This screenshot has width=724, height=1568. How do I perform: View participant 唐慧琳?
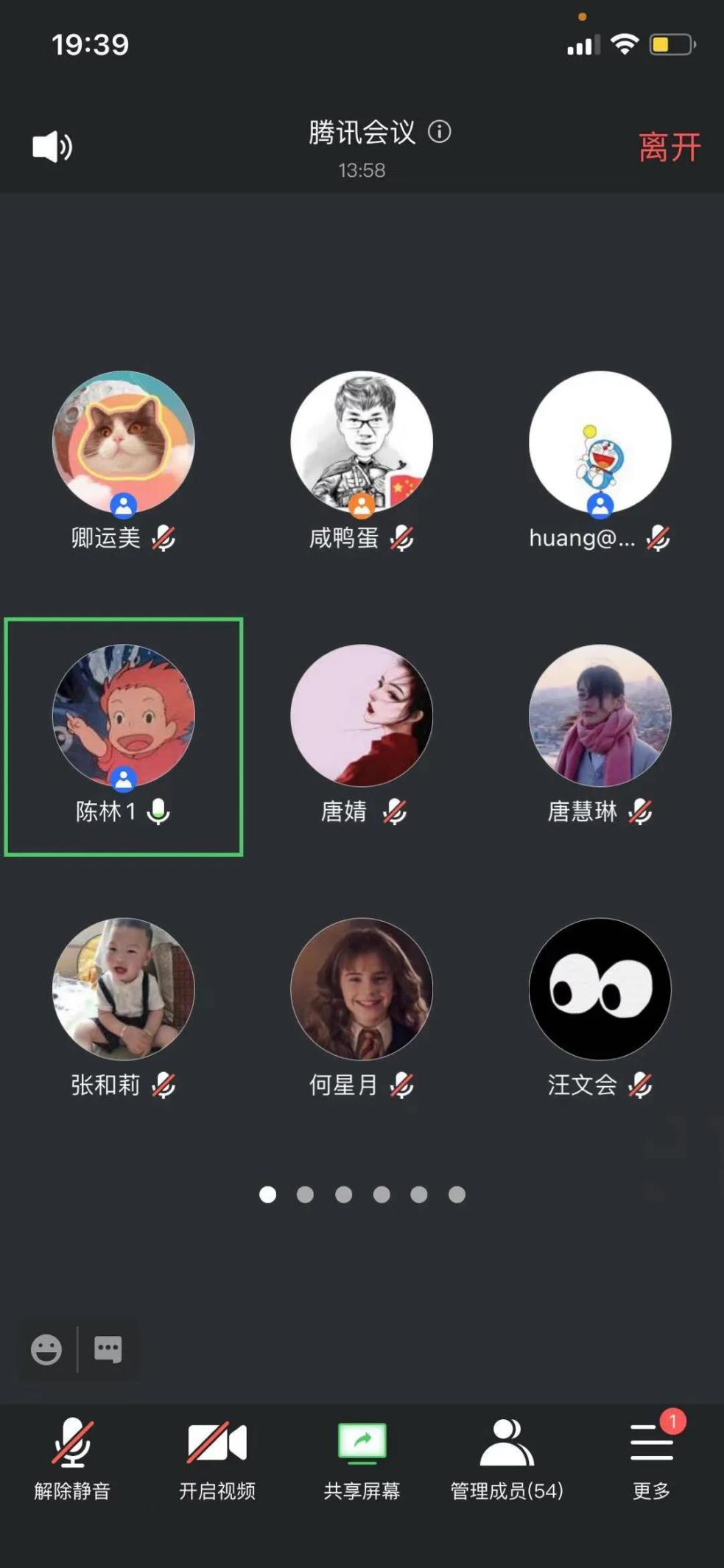600,716
